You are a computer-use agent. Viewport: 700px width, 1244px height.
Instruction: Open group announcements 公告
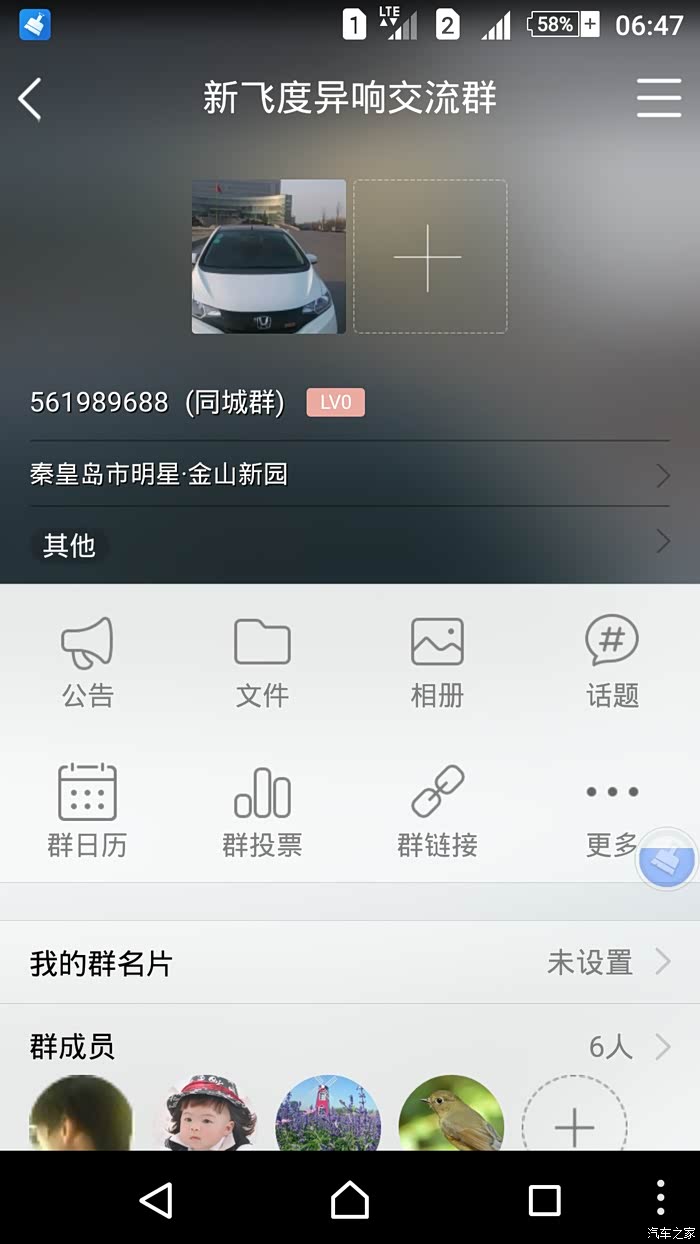click(x=87, y=662)
